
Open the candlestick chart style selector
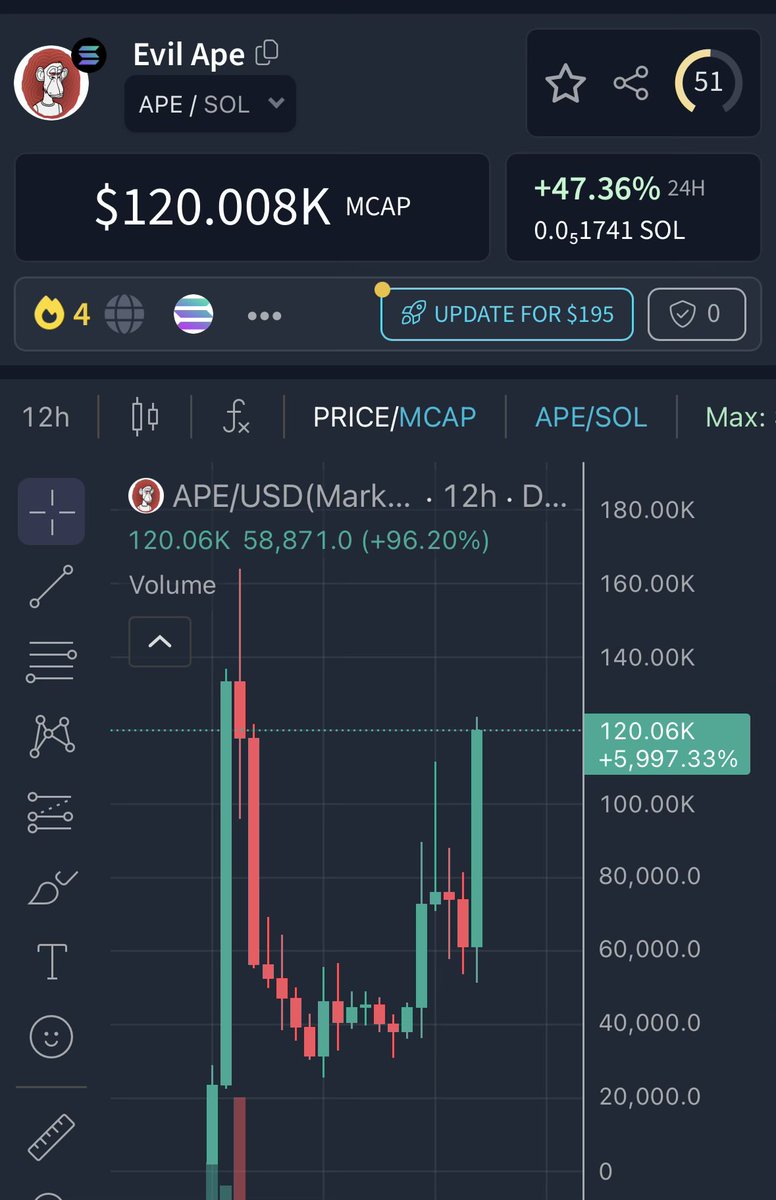click(145, 416)
